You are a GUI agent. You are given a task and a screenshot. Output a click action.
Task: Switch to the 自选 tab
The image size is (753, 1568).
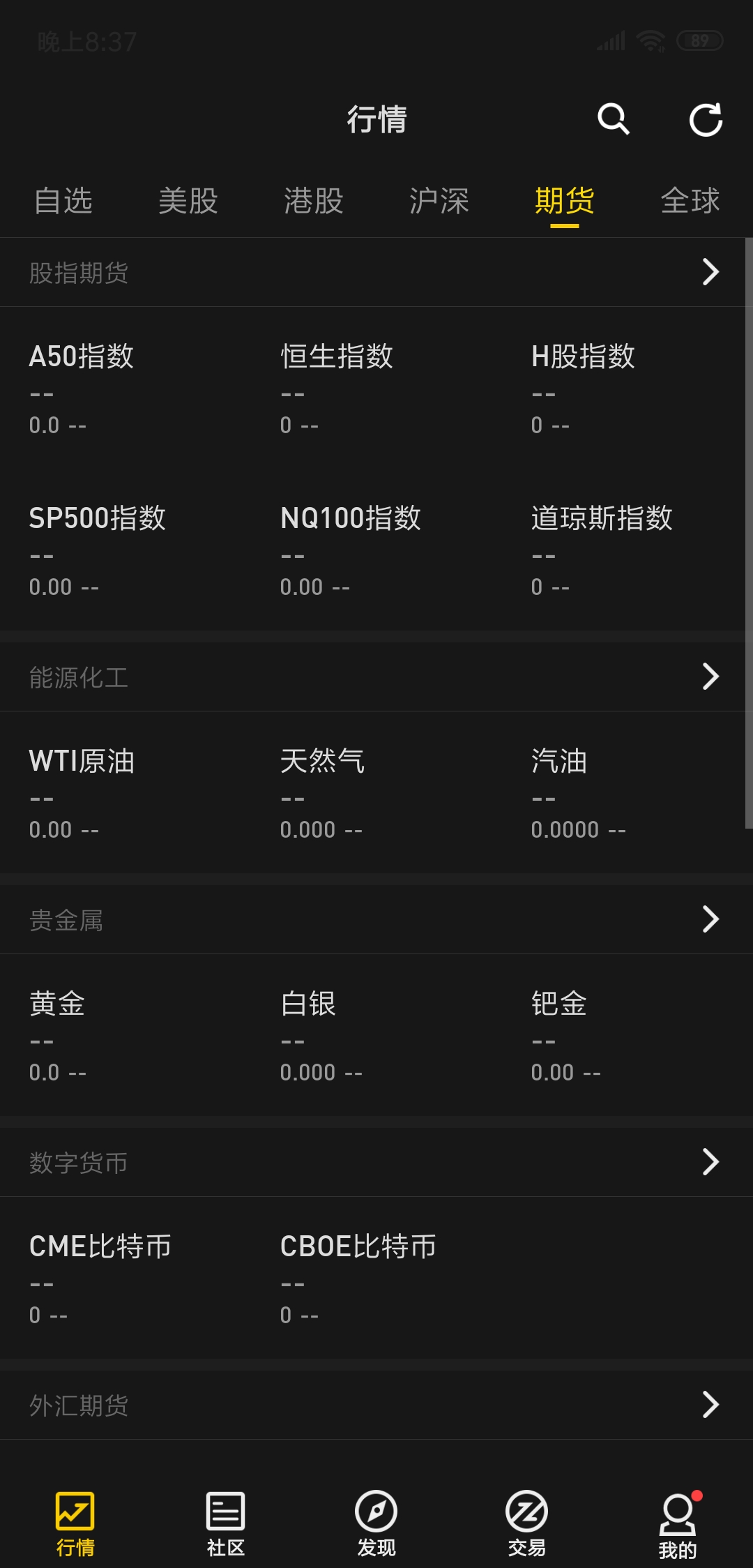(63, 202)
